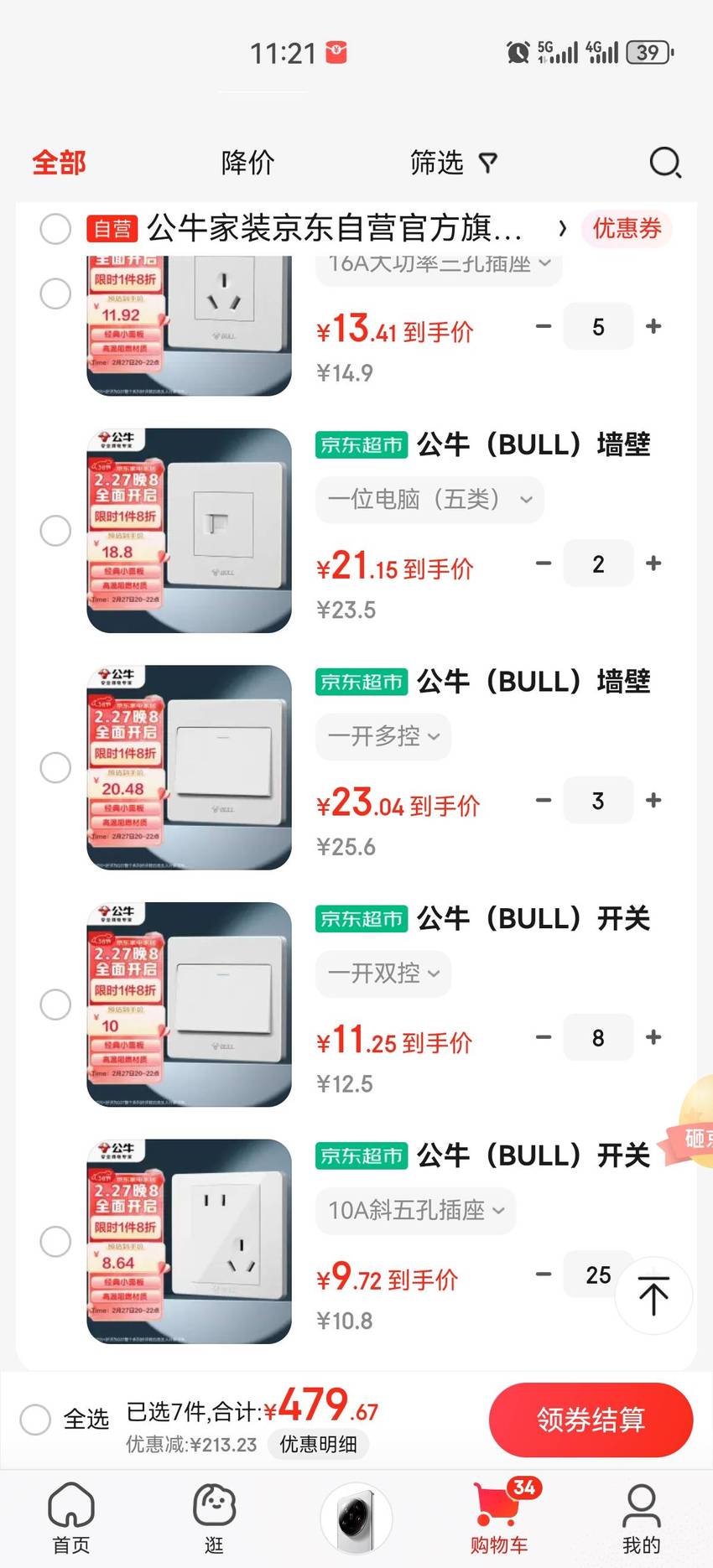
Task: Select all items from 公牛家装京东自营 store
Action: [55, 228]
